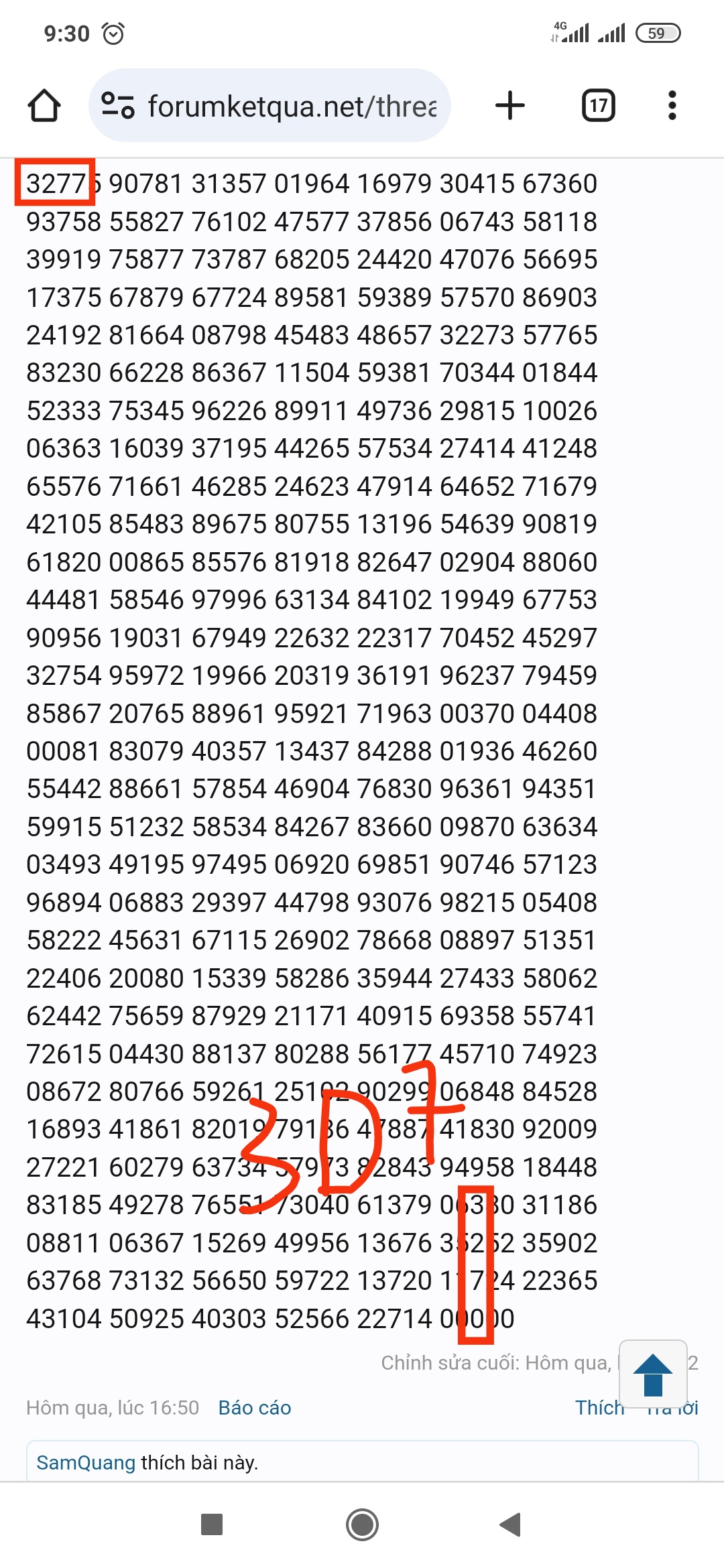Jump to top with the up arrow button
Screen dimensions: 724x1568
pos(653,1374)
